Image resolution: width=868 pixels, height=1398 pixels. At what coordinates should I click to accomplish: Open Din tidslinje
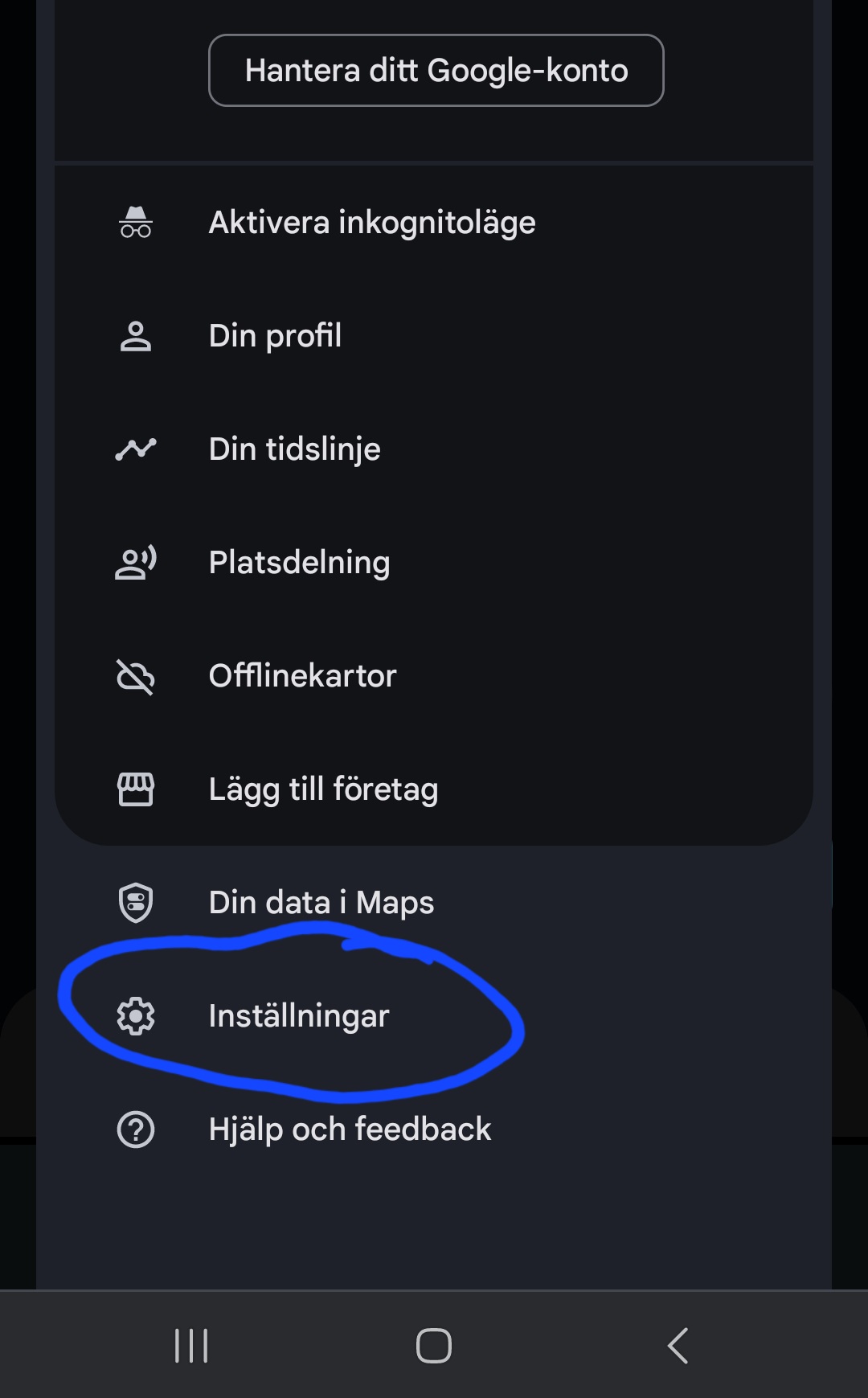coord(294,449)
